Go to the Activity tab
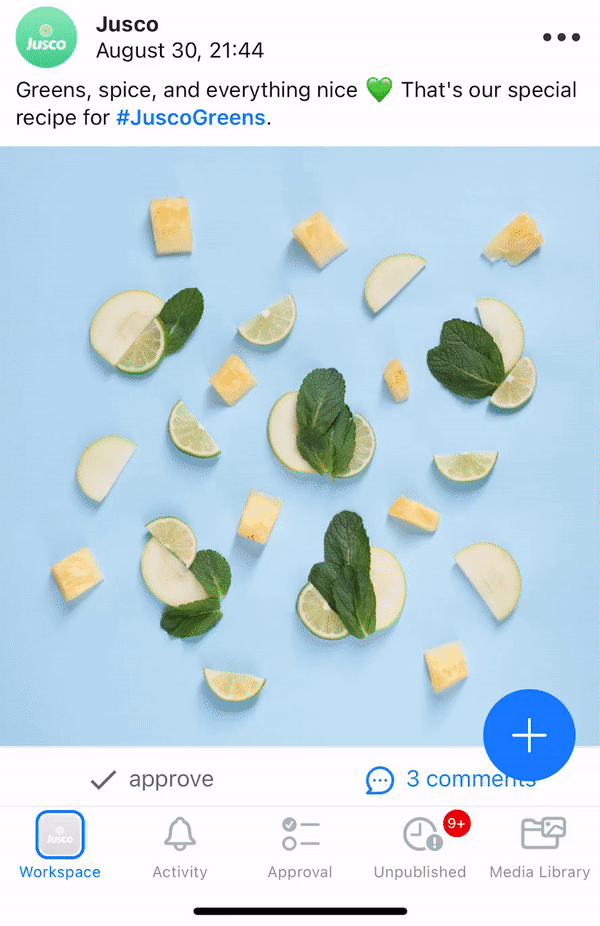 point(180,846)
